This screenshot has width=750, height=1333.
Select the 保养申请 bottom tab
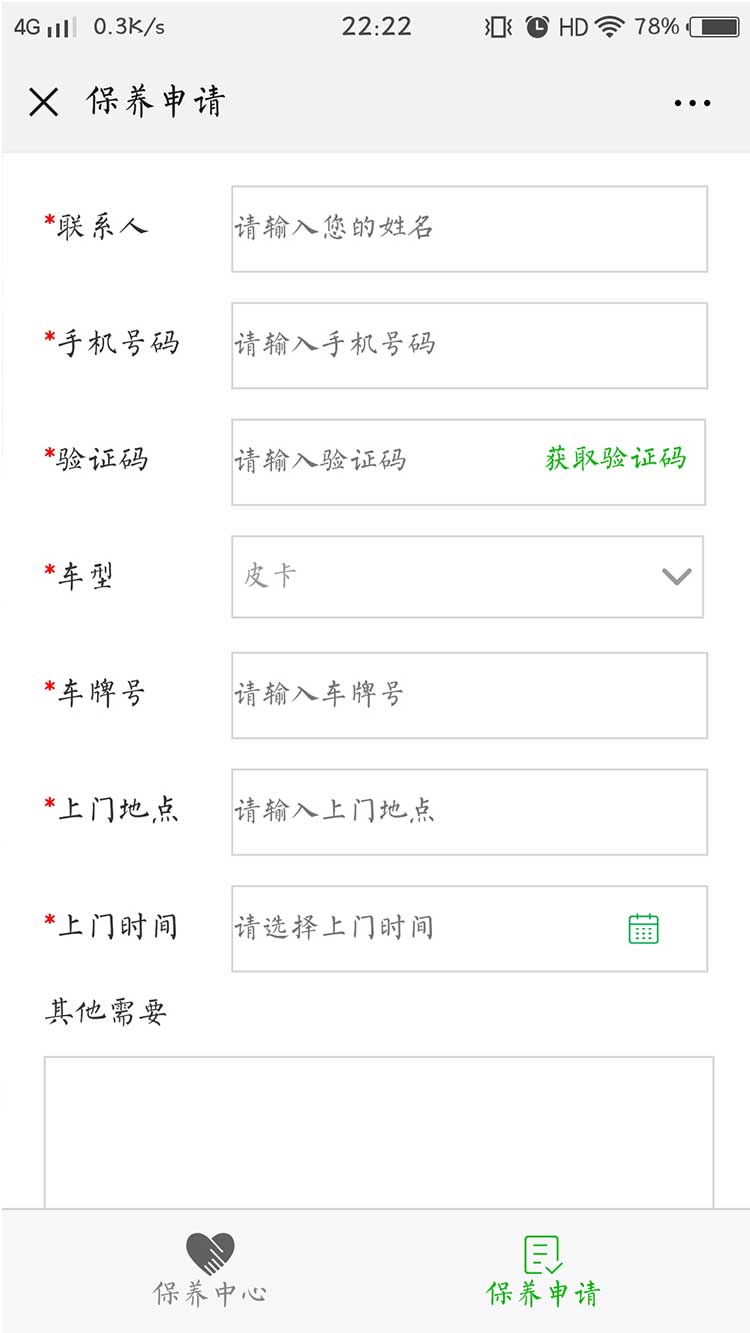click(x=543, y=1270)
